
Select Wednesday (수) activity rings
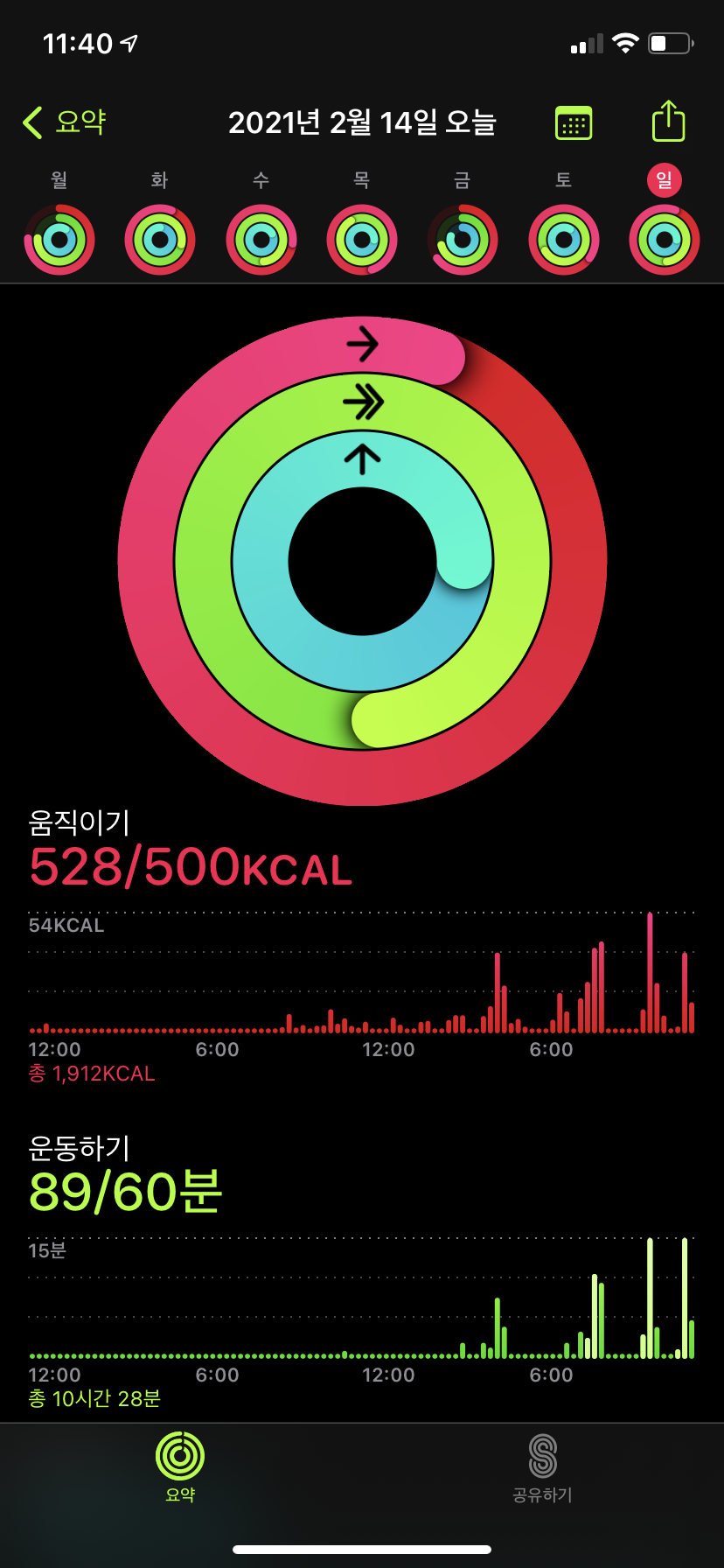pyautogui.click(x=261, y=240)
